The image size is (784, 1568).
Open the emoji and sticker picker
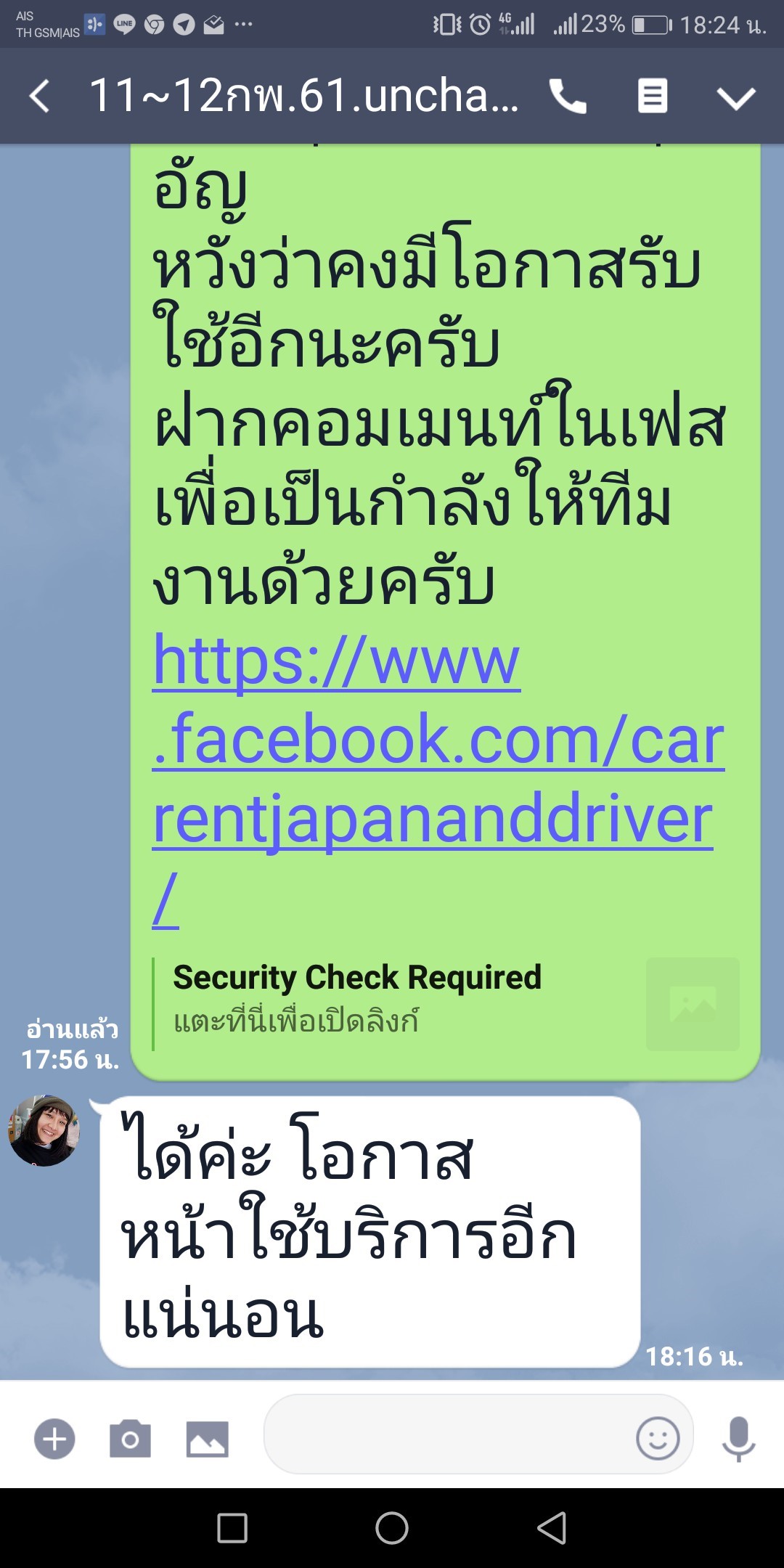657,1438
